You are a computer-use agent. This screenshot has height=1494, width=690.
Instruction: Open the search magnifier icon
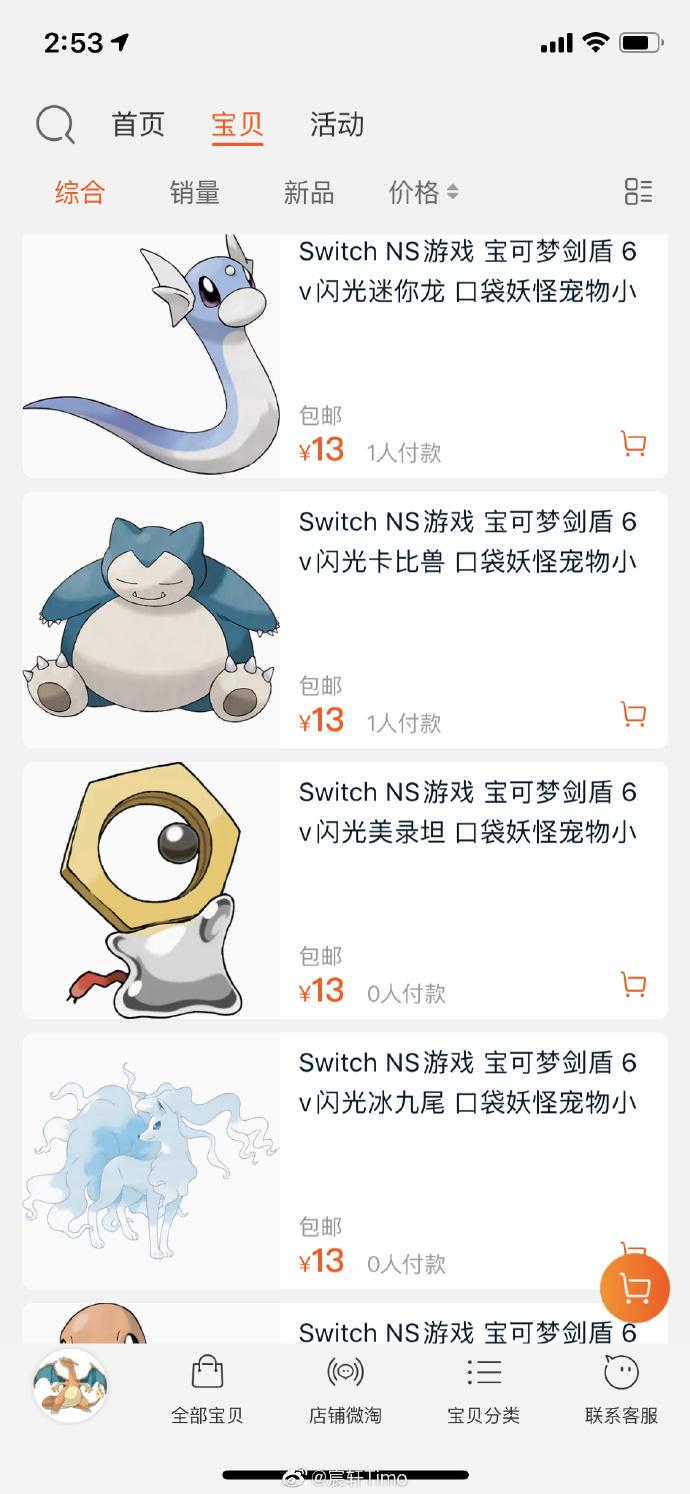point(55,126)
